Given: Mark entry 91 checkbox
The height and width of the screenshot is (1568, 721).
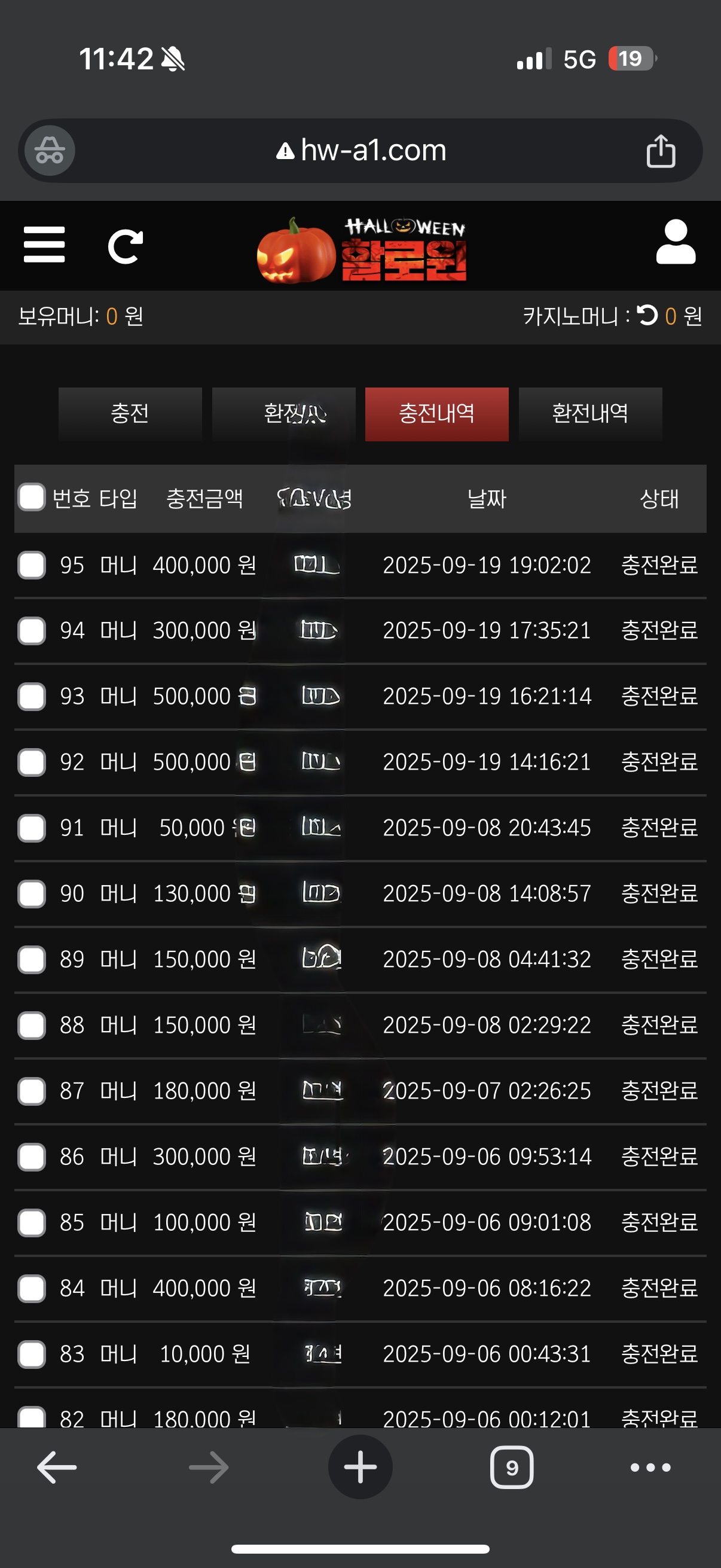Looking at the screenshot, I should (x=32, y=828).
